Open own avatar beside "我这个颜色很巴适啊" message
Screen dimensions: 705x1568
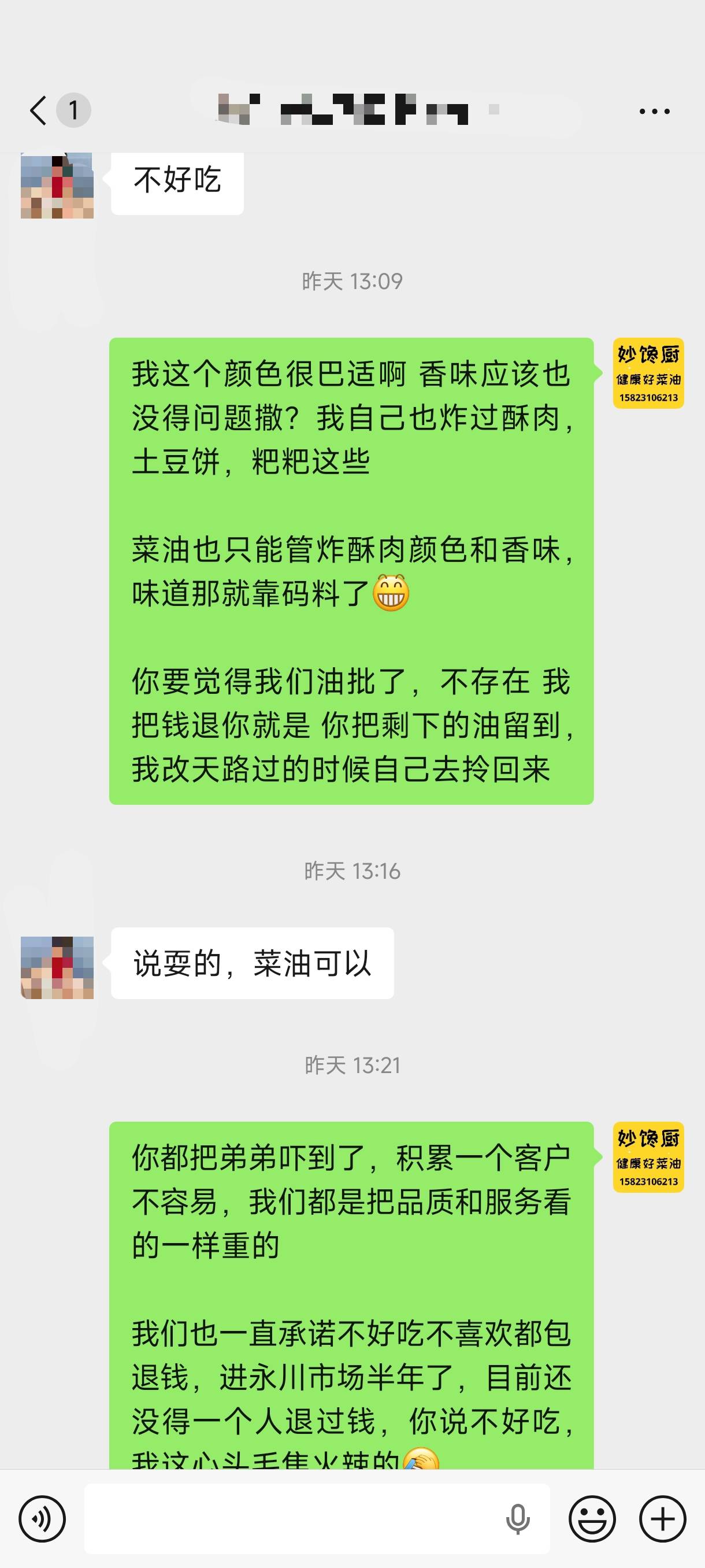[648, 373]
